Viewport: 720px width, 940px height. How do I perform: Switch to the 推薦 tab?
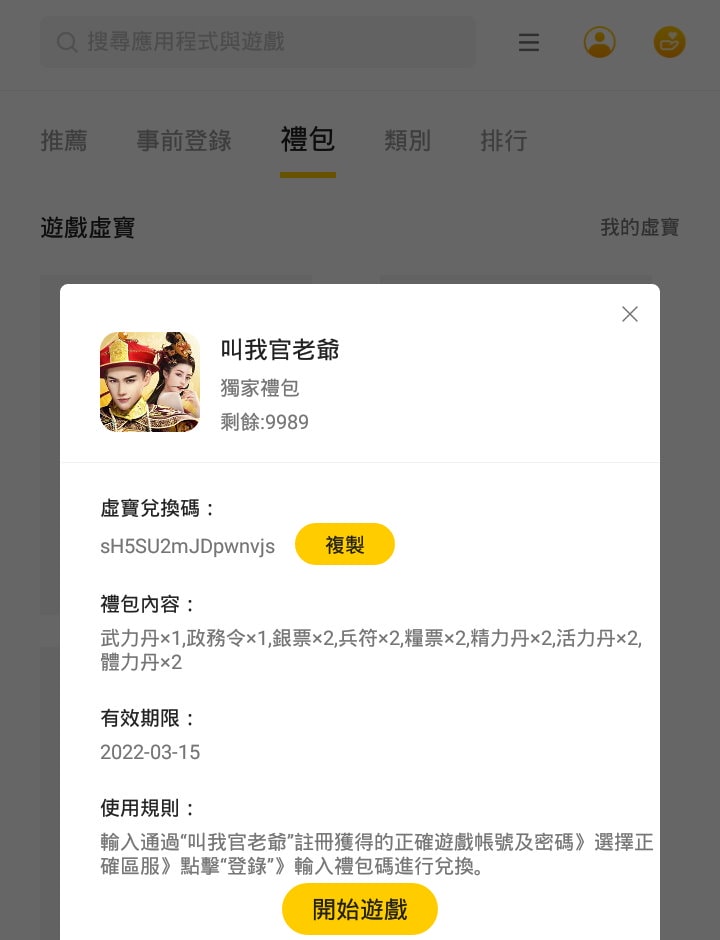coord(64,141)
